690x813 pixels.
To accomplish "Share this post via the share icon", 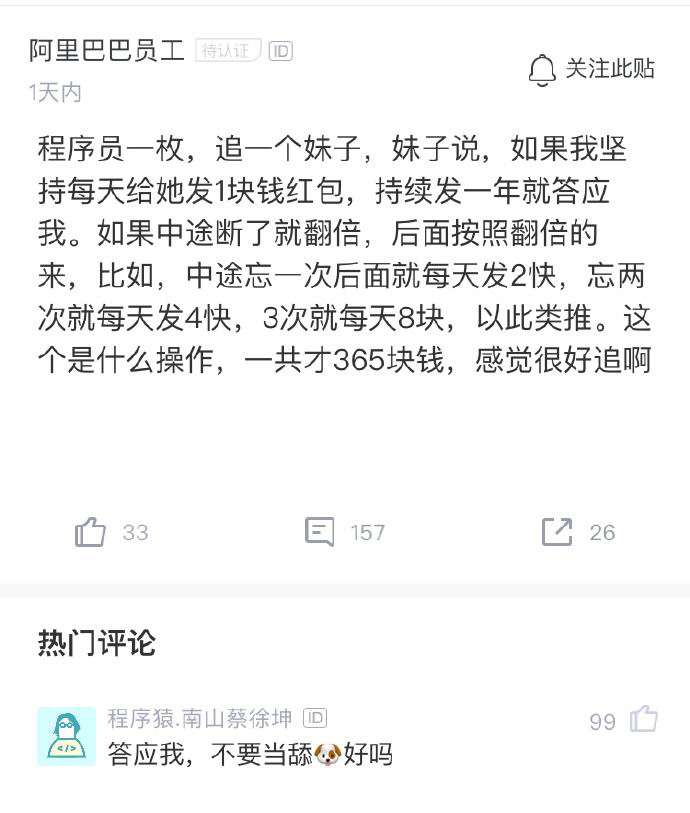I will [557, 532].
